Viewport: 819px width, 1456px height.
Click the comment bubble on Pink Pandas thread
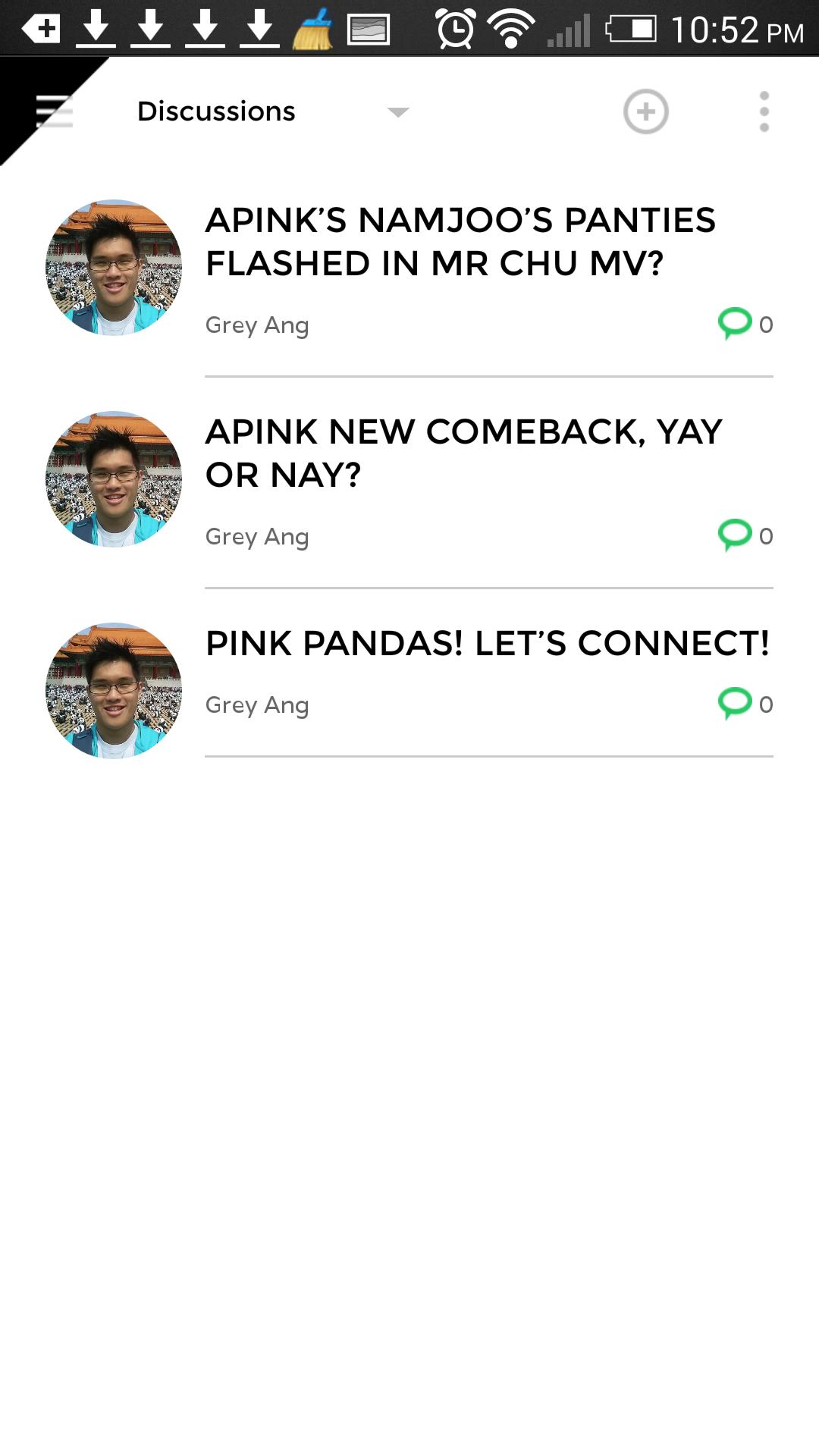click(x=733, y=704)
